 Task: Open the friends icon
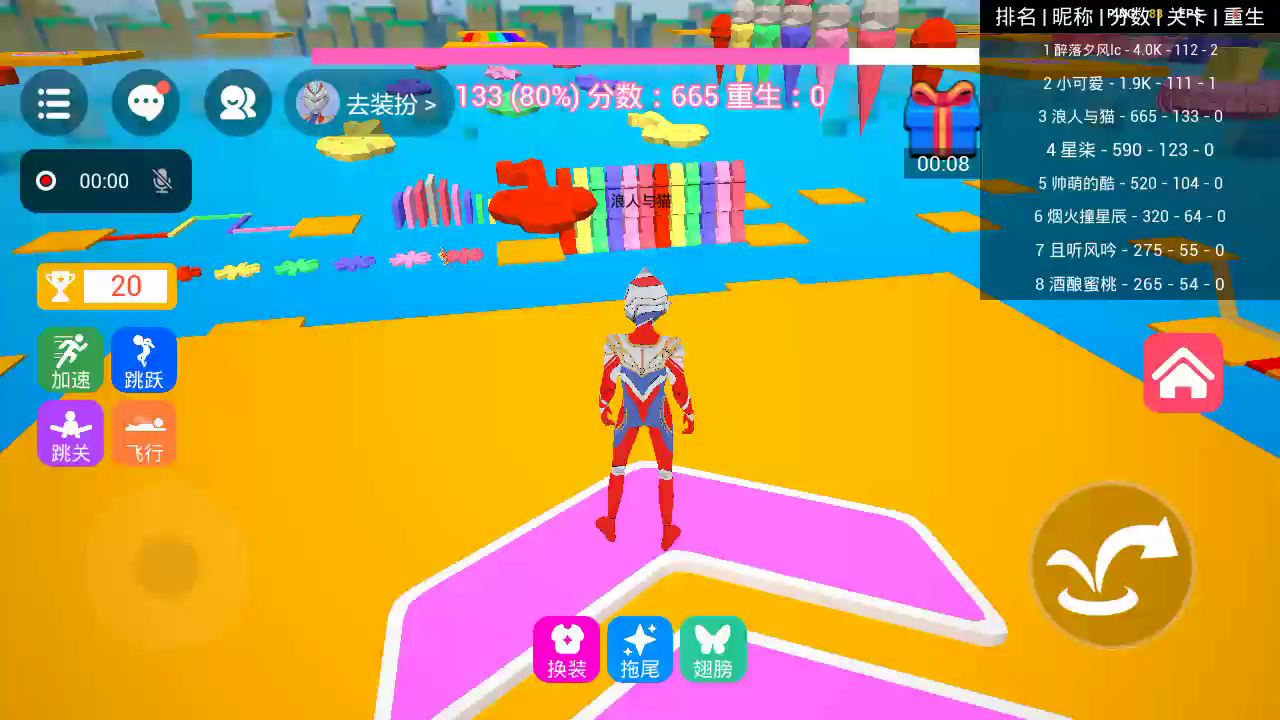[x=238, y=102]
